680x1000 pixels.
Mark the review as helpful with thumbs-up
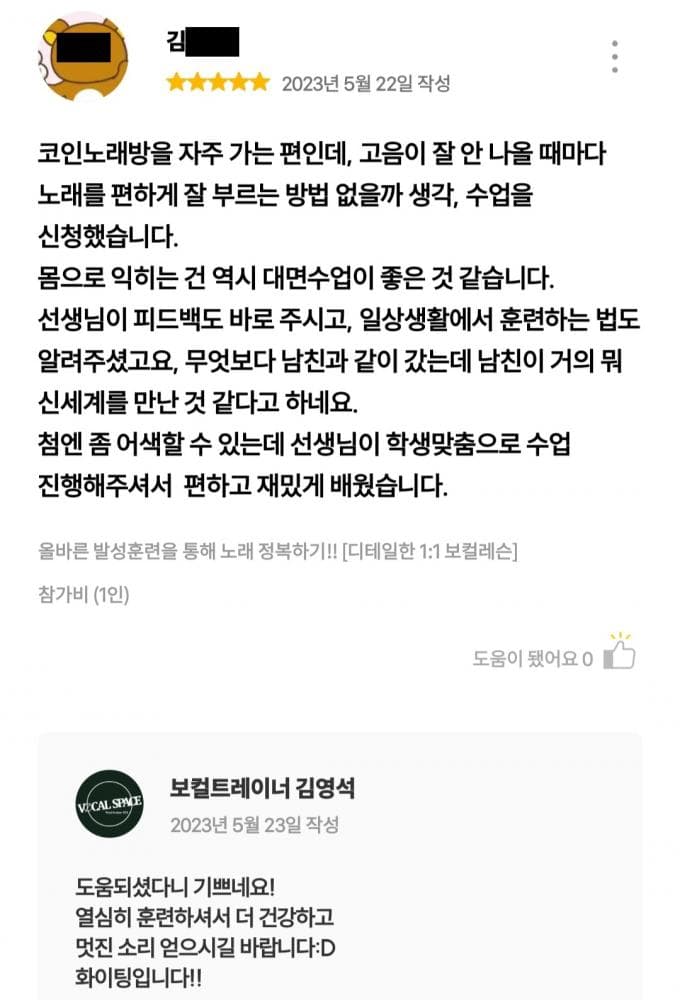tap(620, 656)
